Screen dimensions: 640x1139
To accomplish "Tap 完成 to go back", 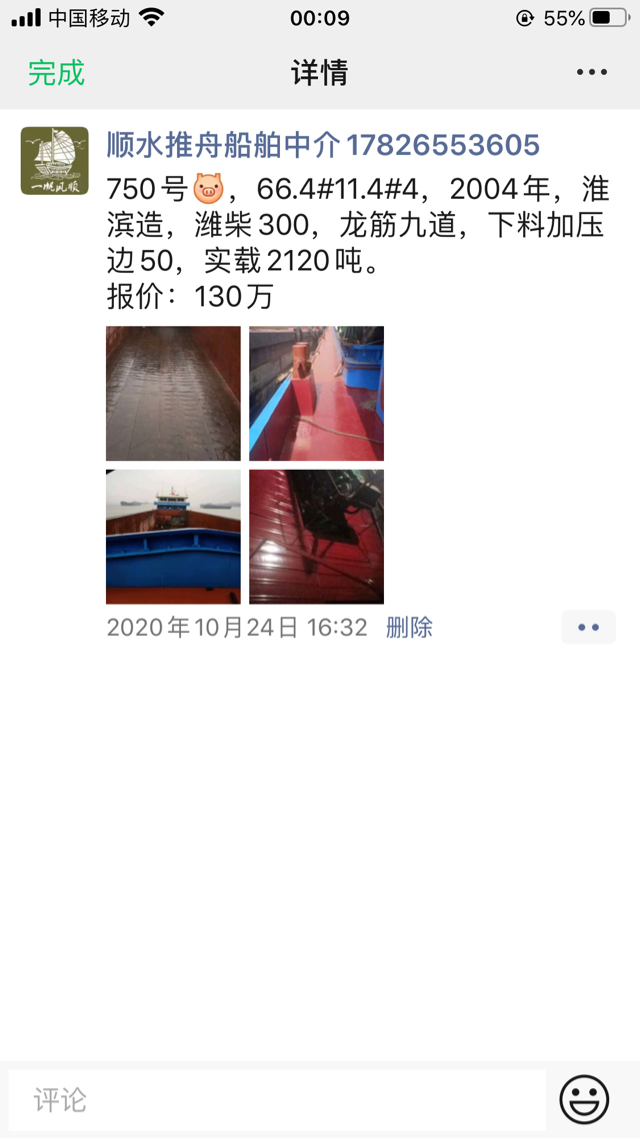I will click(x=57, y=73).
